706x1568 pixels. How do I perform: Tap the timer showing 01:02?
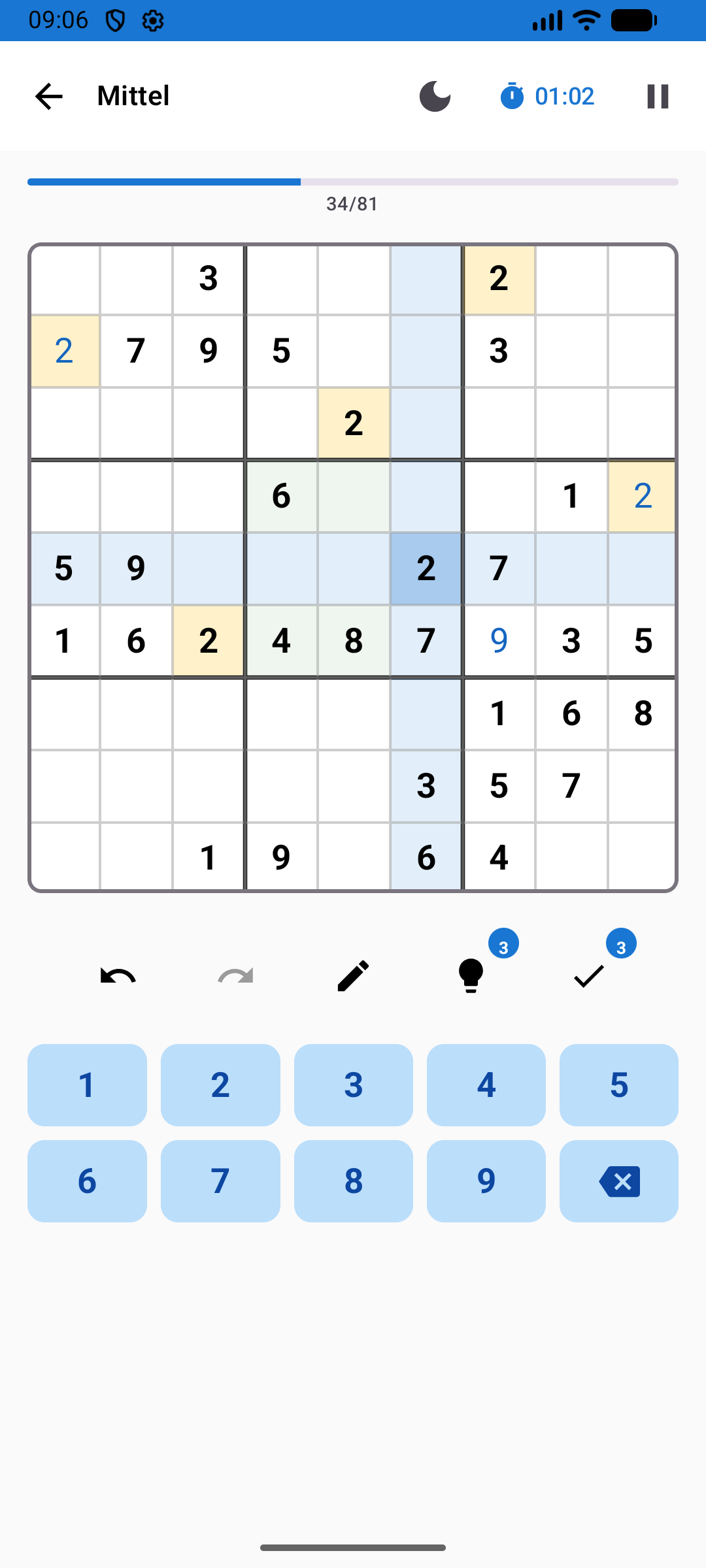click(548, 97)
